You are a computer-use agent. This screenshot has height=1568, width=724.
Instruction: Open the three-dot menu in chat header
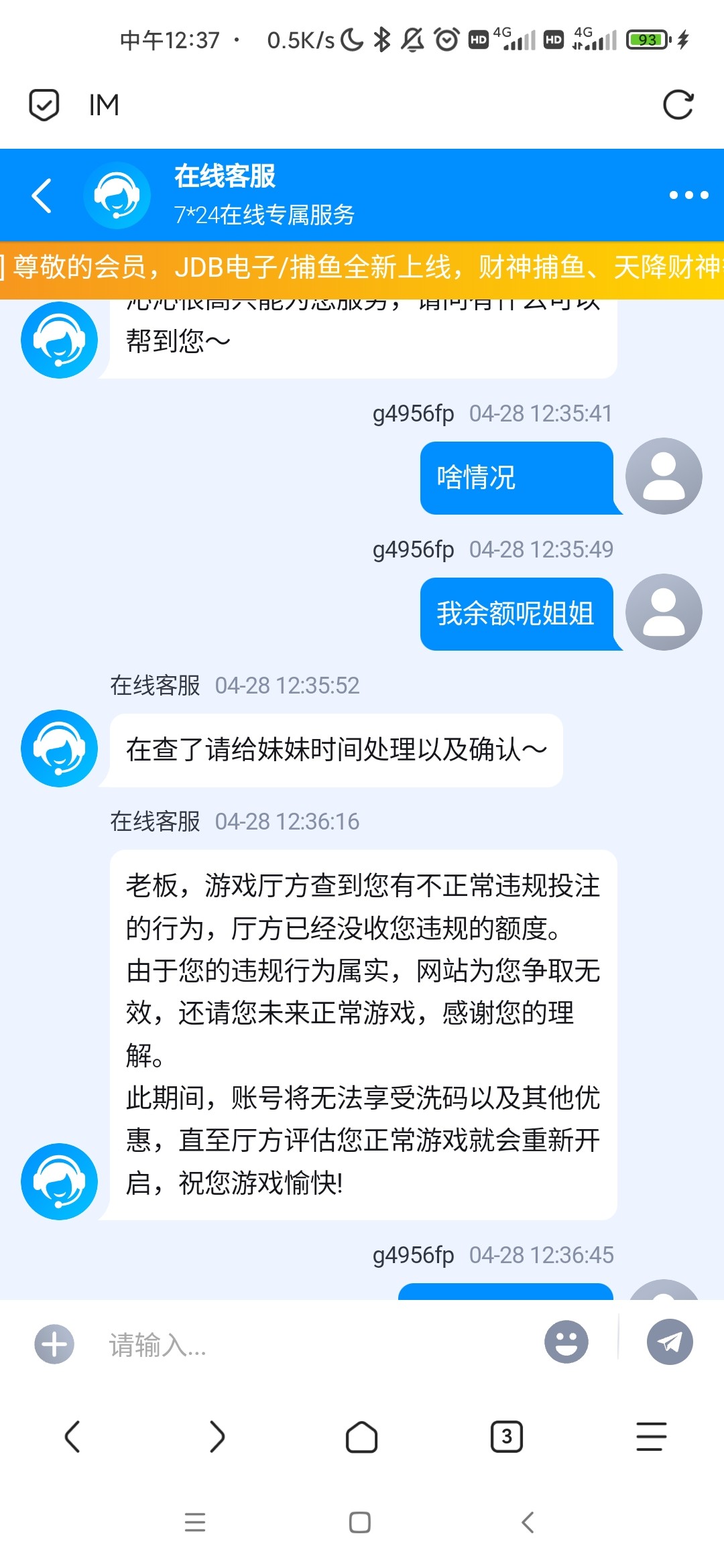[689, 195]
